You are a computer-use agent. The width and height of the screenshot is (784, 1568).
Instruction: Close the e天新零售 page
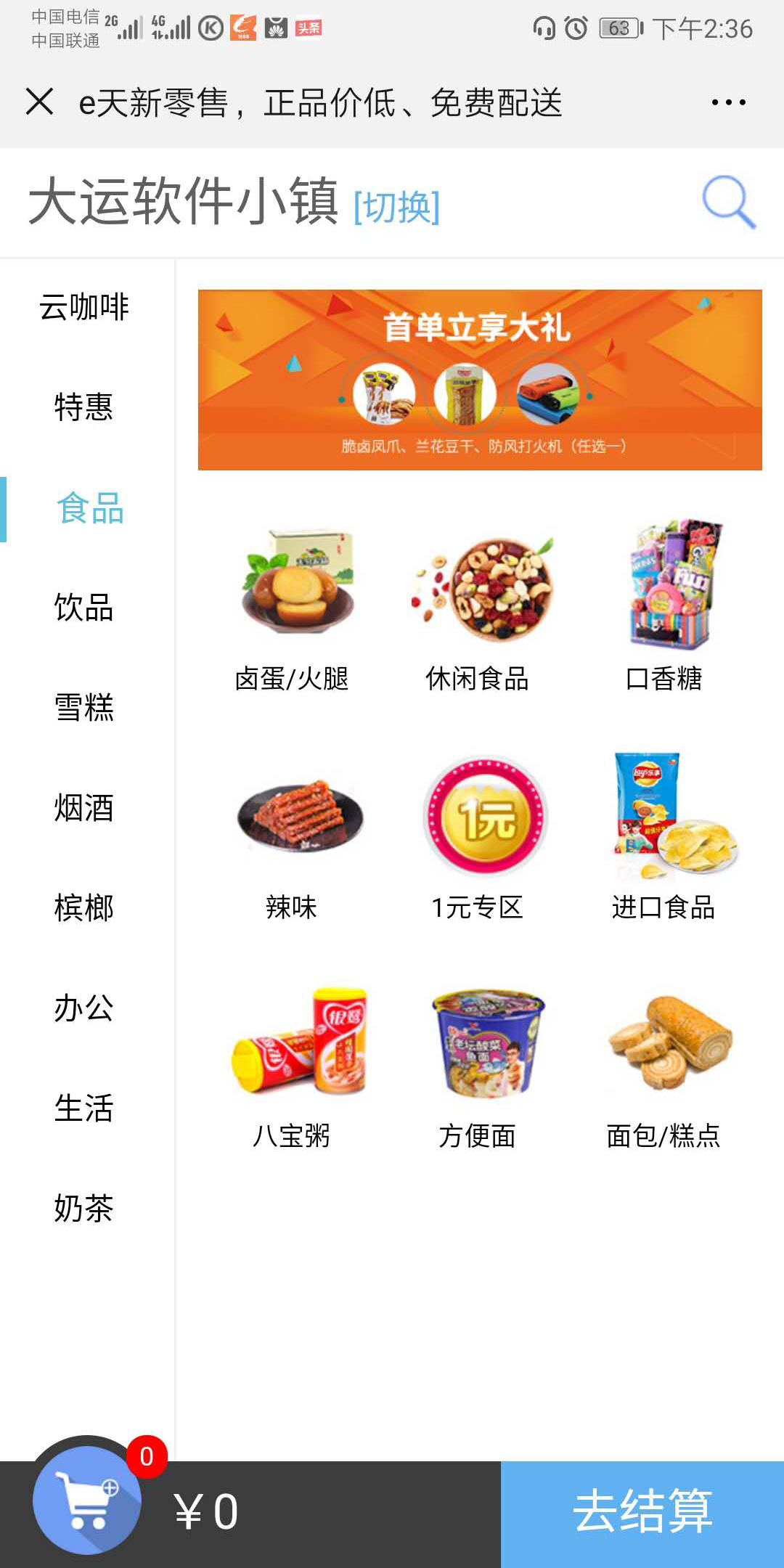click(x=39, y=102)
